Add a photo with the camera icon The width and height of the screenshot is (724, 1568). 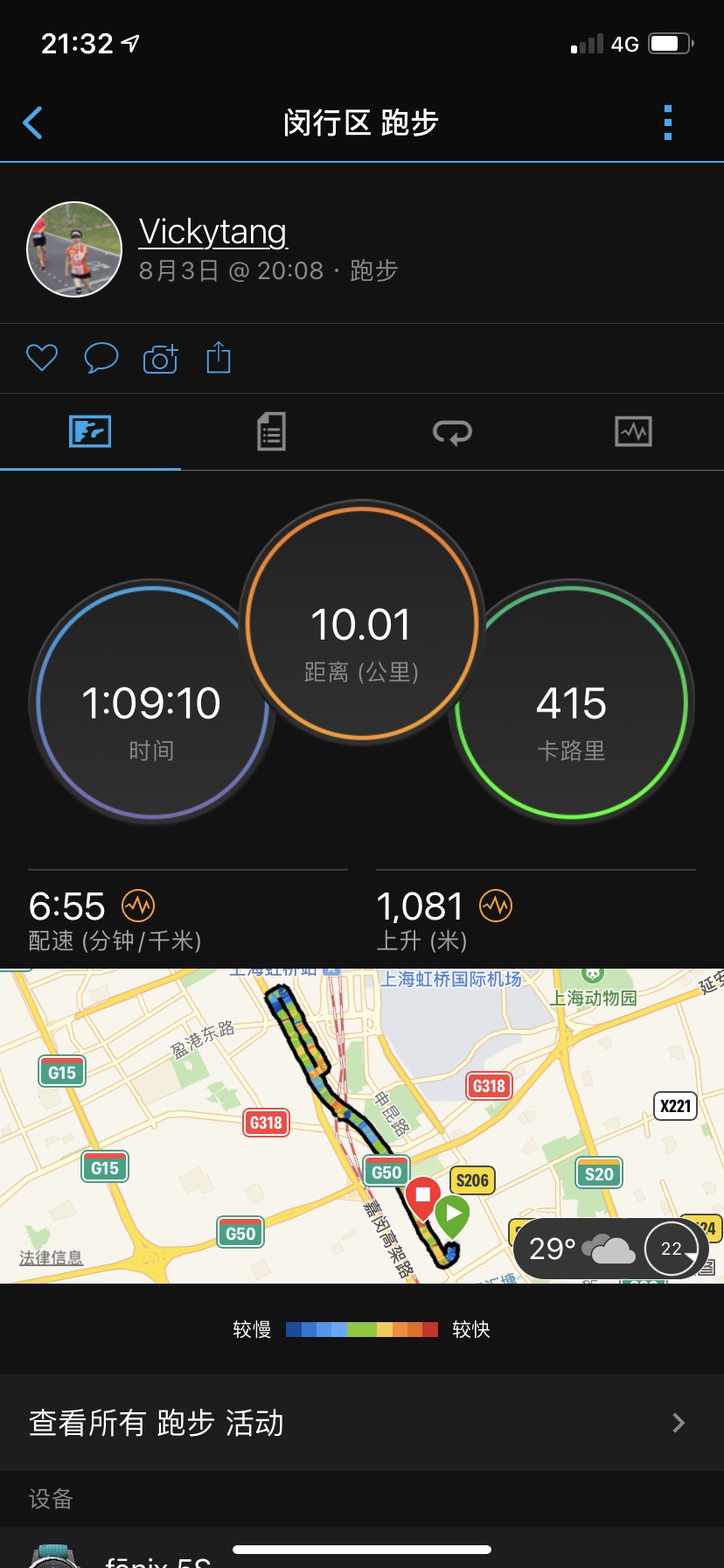(161, 358)
